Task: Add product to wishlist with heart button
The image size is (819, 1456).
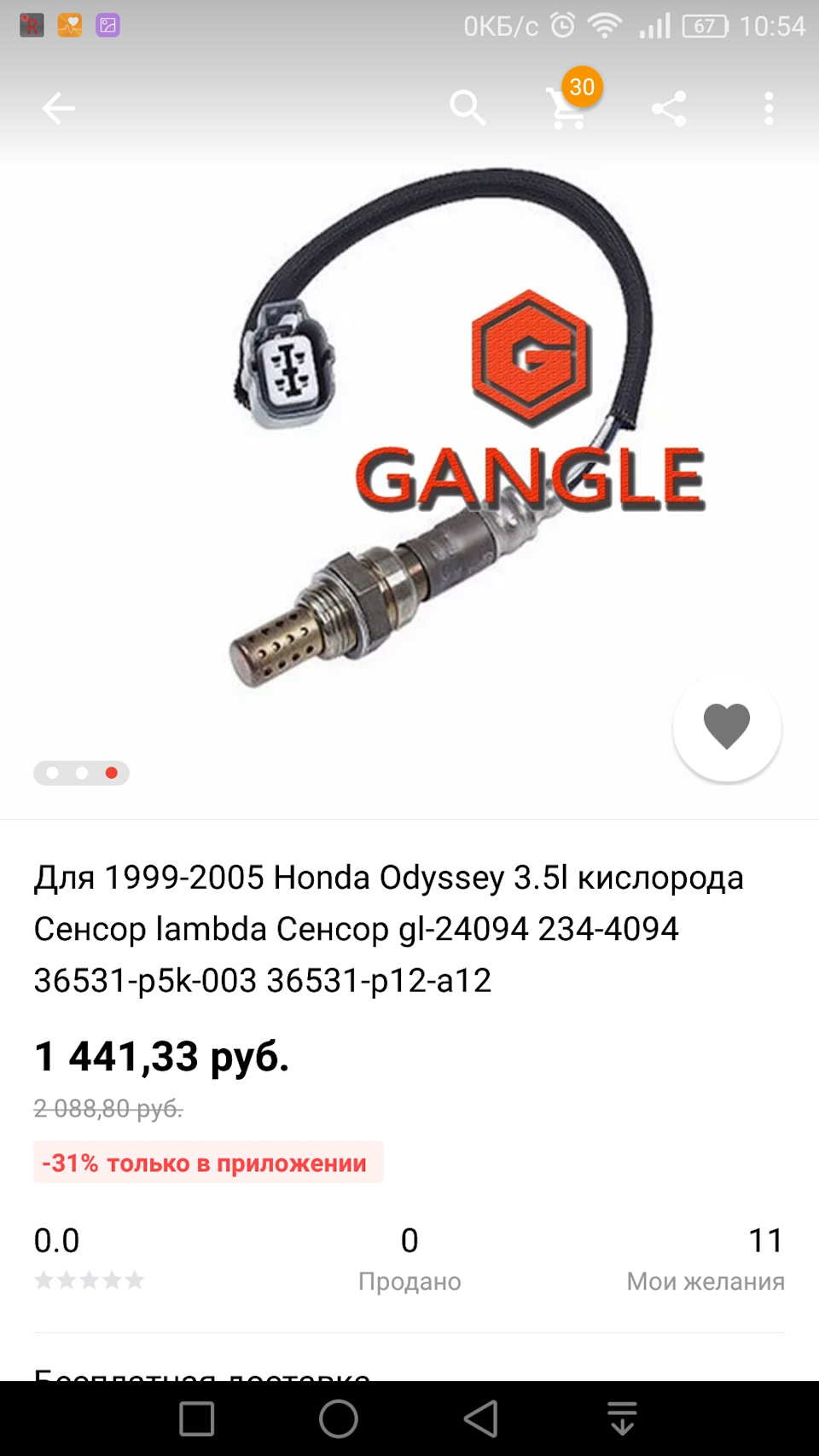Action: (x=727, y=727)
